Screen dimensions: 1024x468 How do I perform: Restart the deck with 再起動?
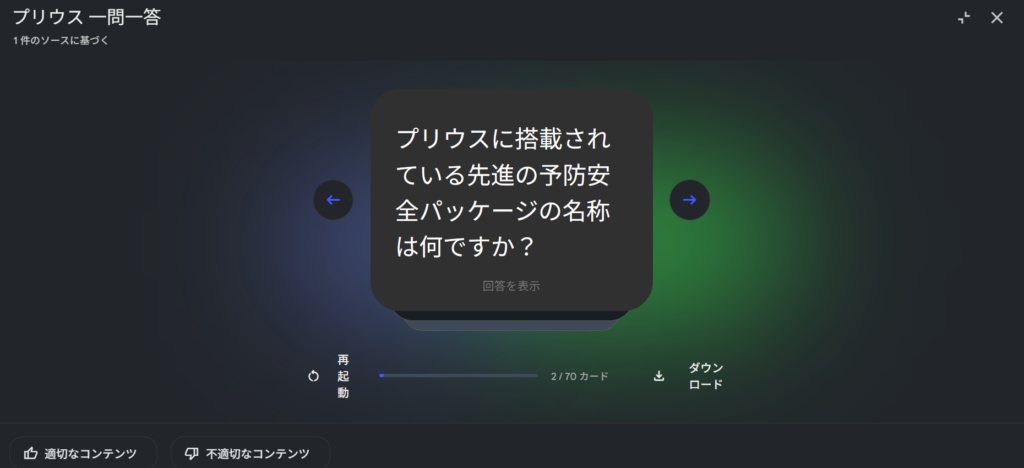tap(330, 376)
